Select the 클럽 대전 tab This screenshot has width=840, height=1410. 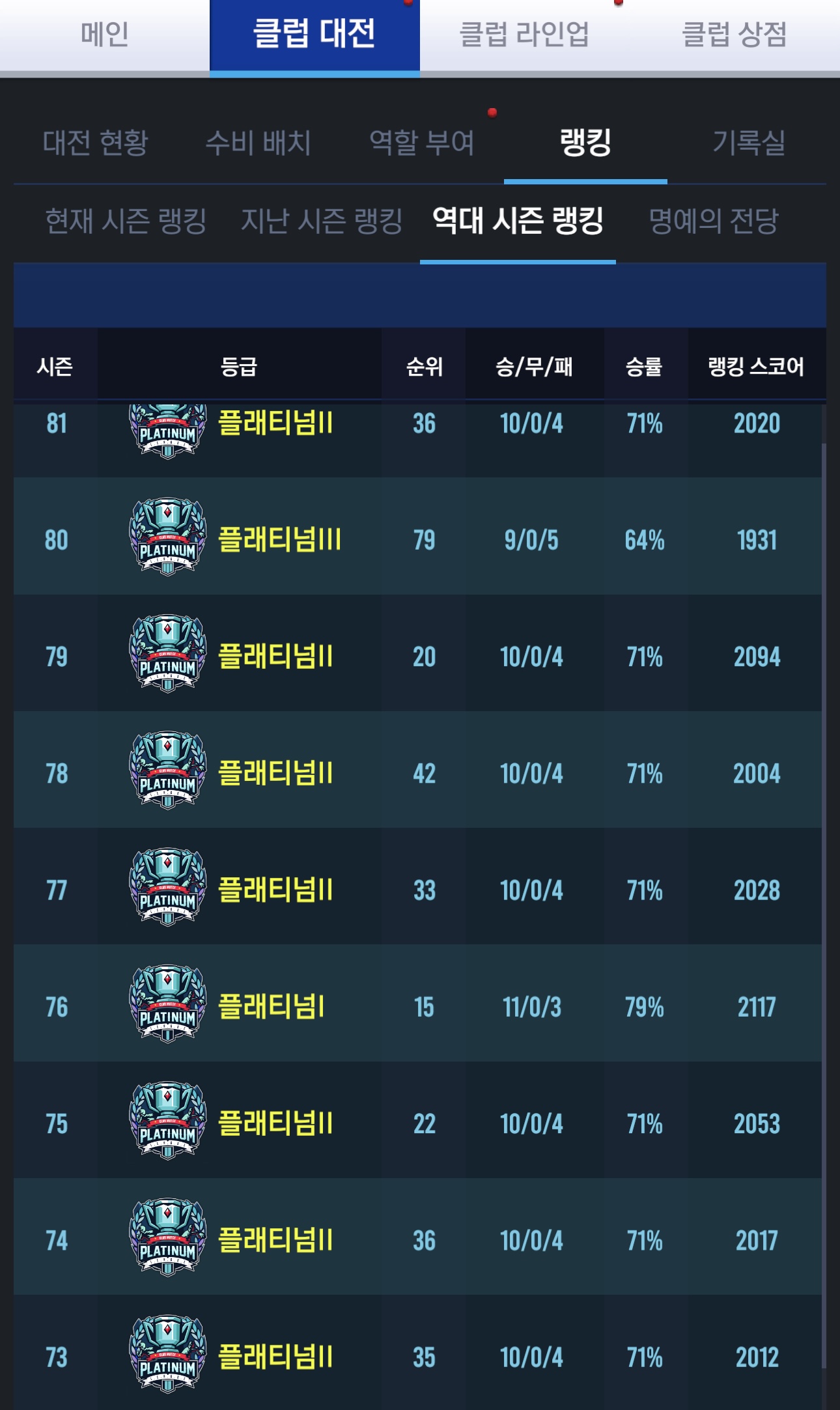pyautogui.click(x=315, y=34)
